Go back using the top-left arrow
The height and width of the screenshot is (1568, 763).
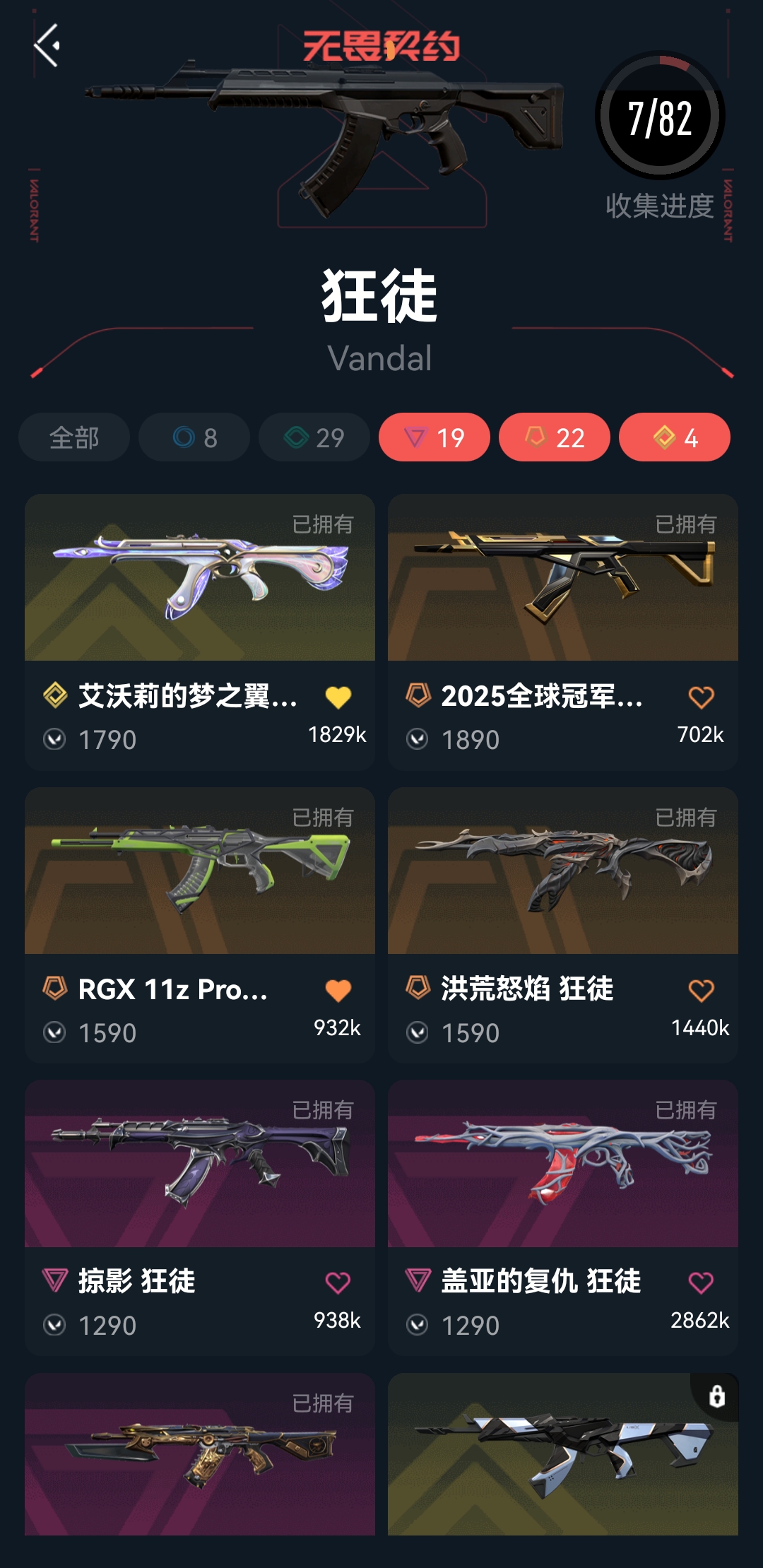point(47,46)
